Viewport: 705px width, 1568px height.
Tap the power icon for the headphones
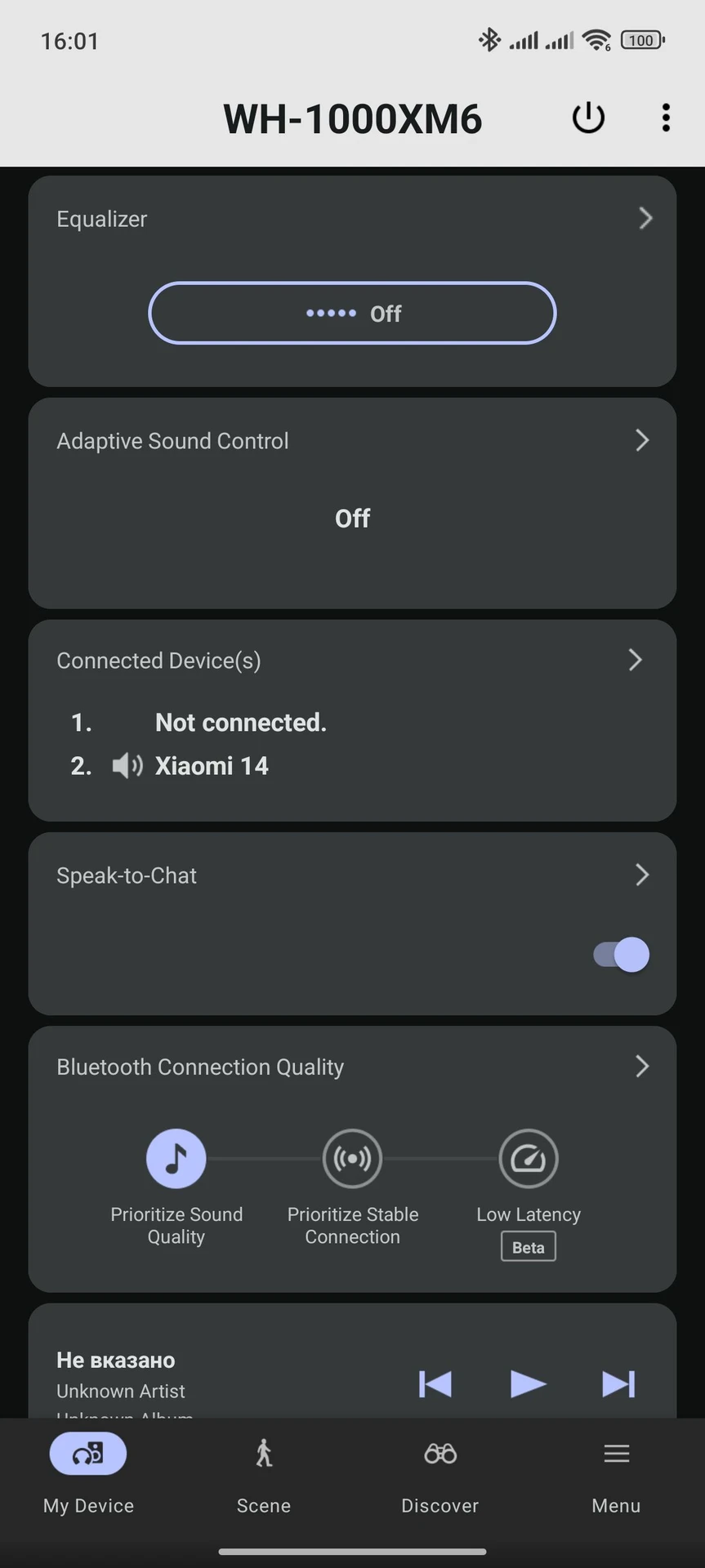click(x=588, y=118)
